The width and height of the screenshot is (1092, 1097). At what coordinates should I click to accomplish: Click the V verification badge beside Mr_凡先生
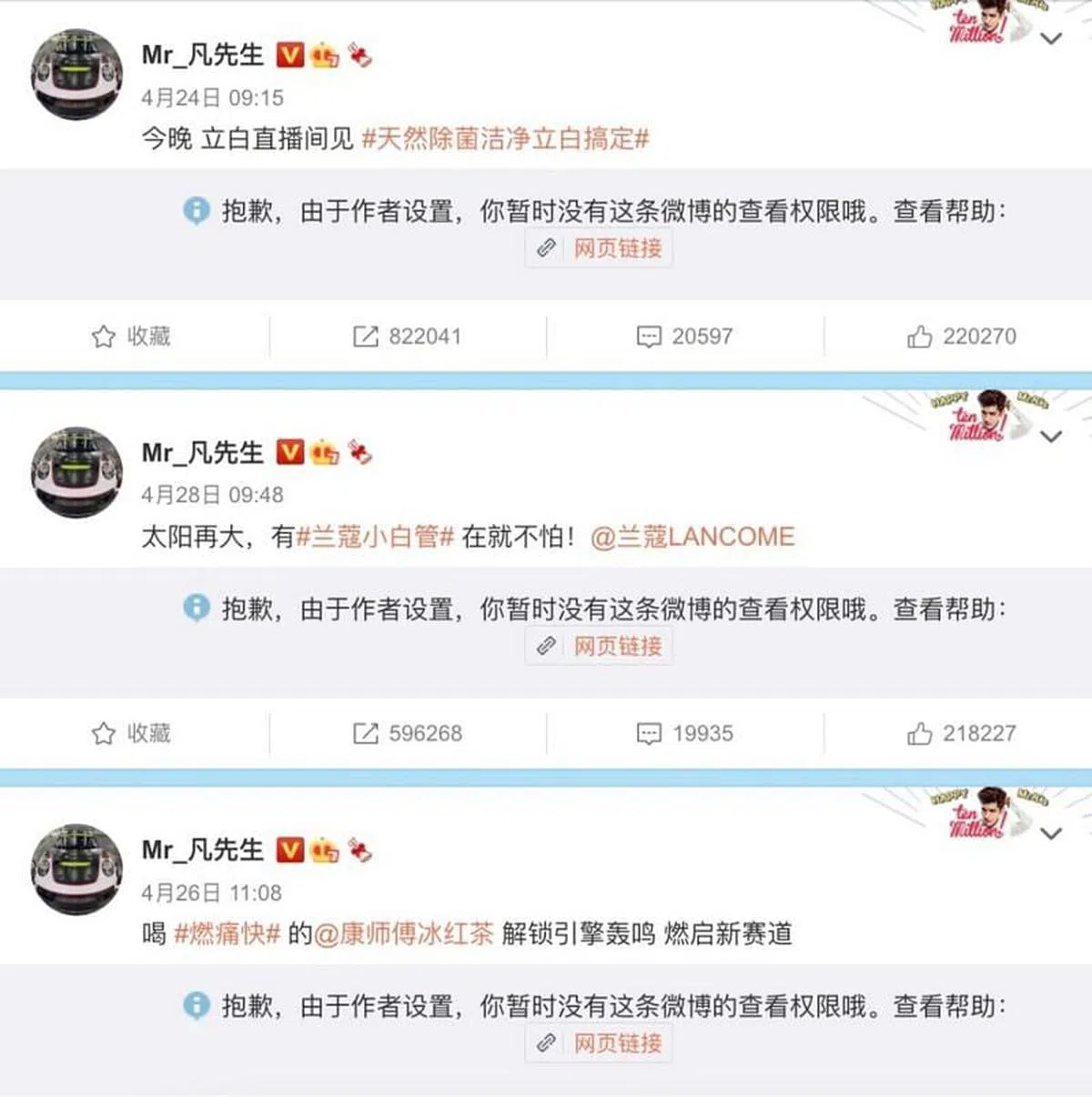(289, 55)
